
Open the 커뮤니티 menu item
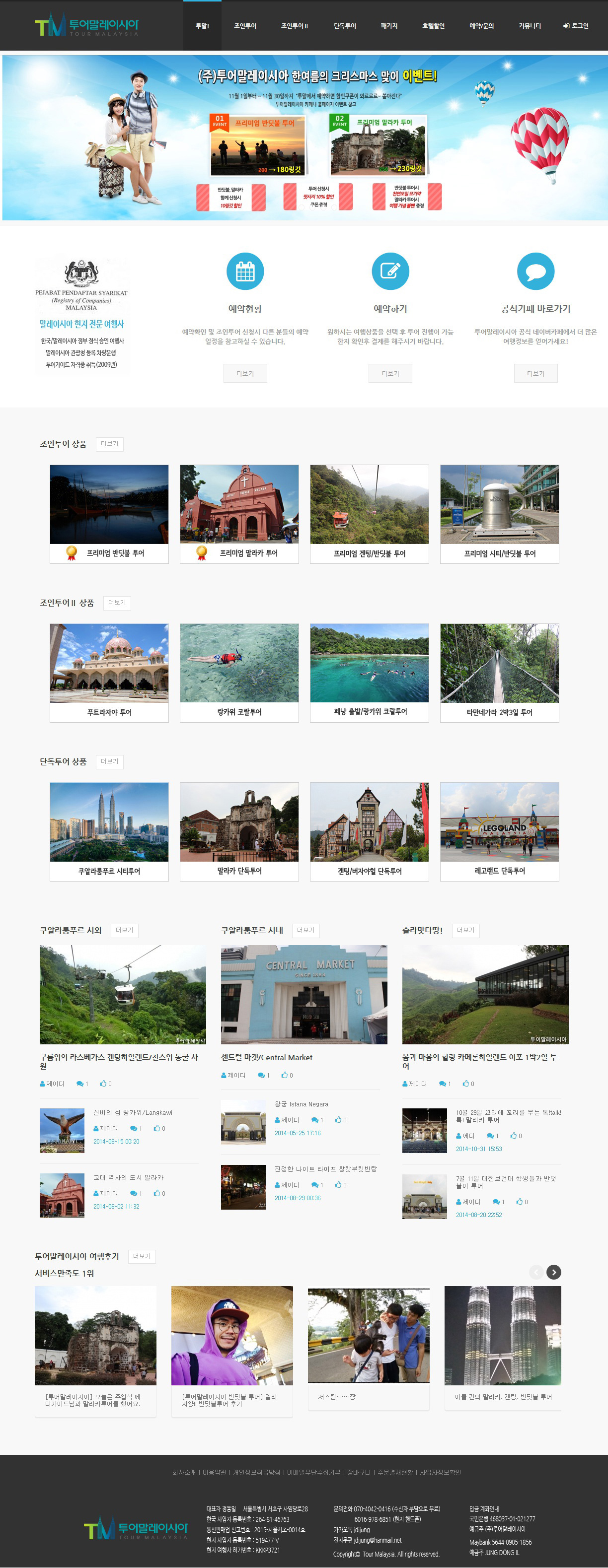530,26
